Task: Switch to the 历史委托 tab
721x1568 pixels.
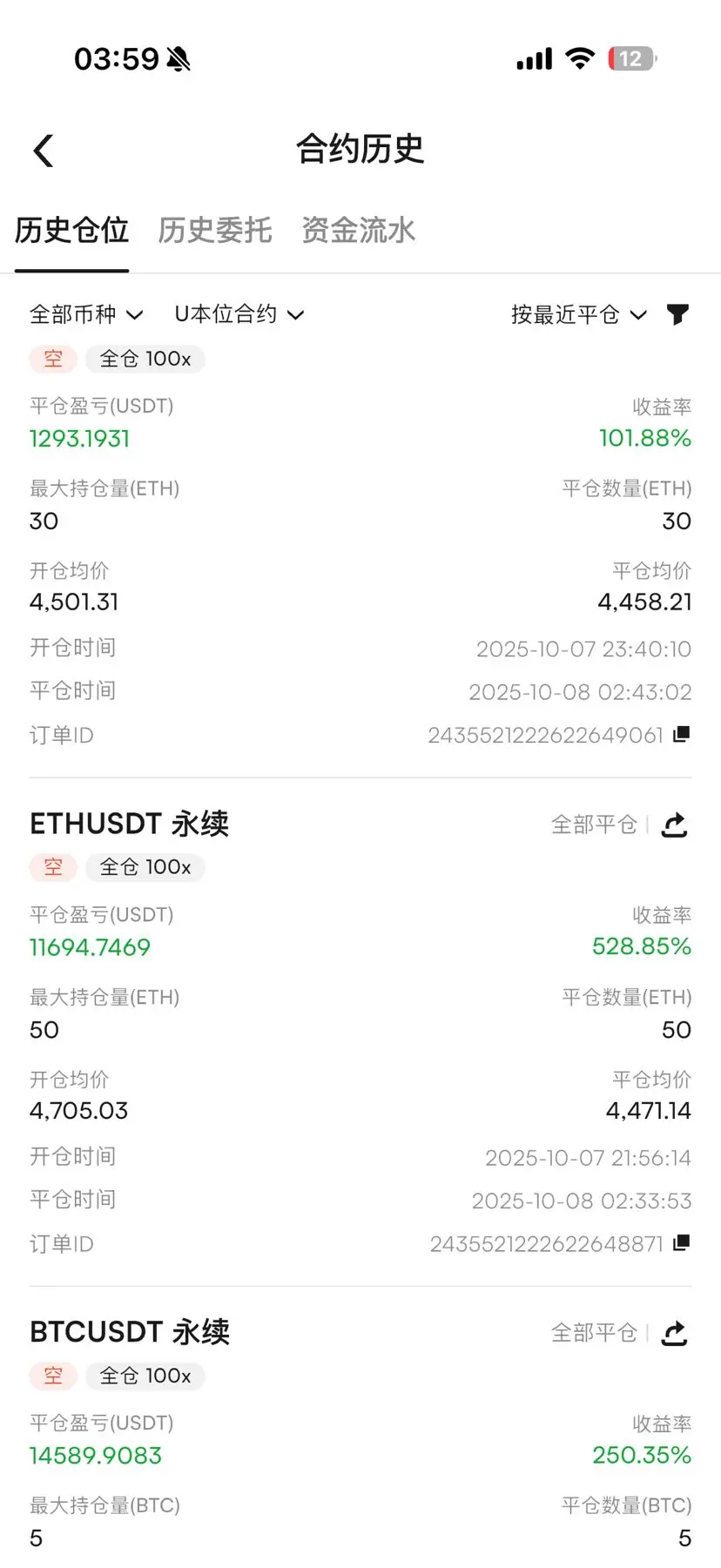Action: click(x=214, y=231)
